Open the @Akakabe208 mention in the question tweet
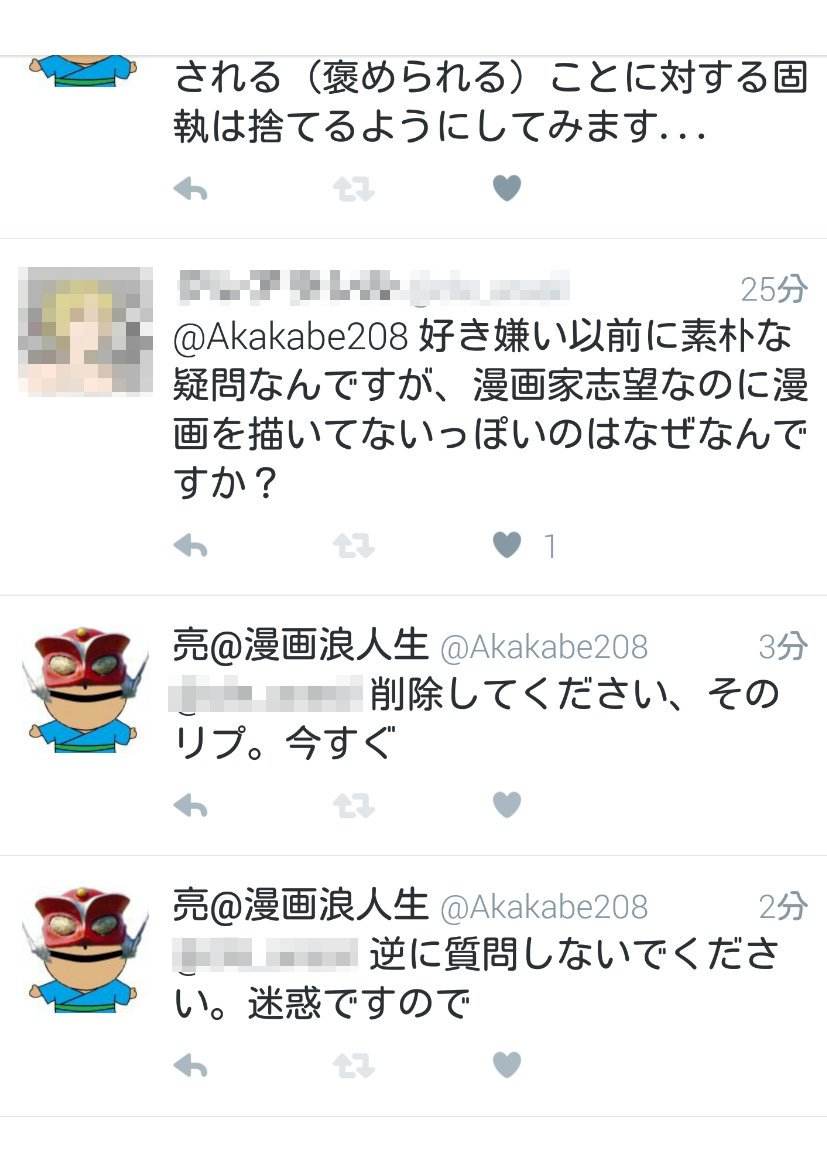The height and width of the screenshot is (1171, 827). coord(291,338)
